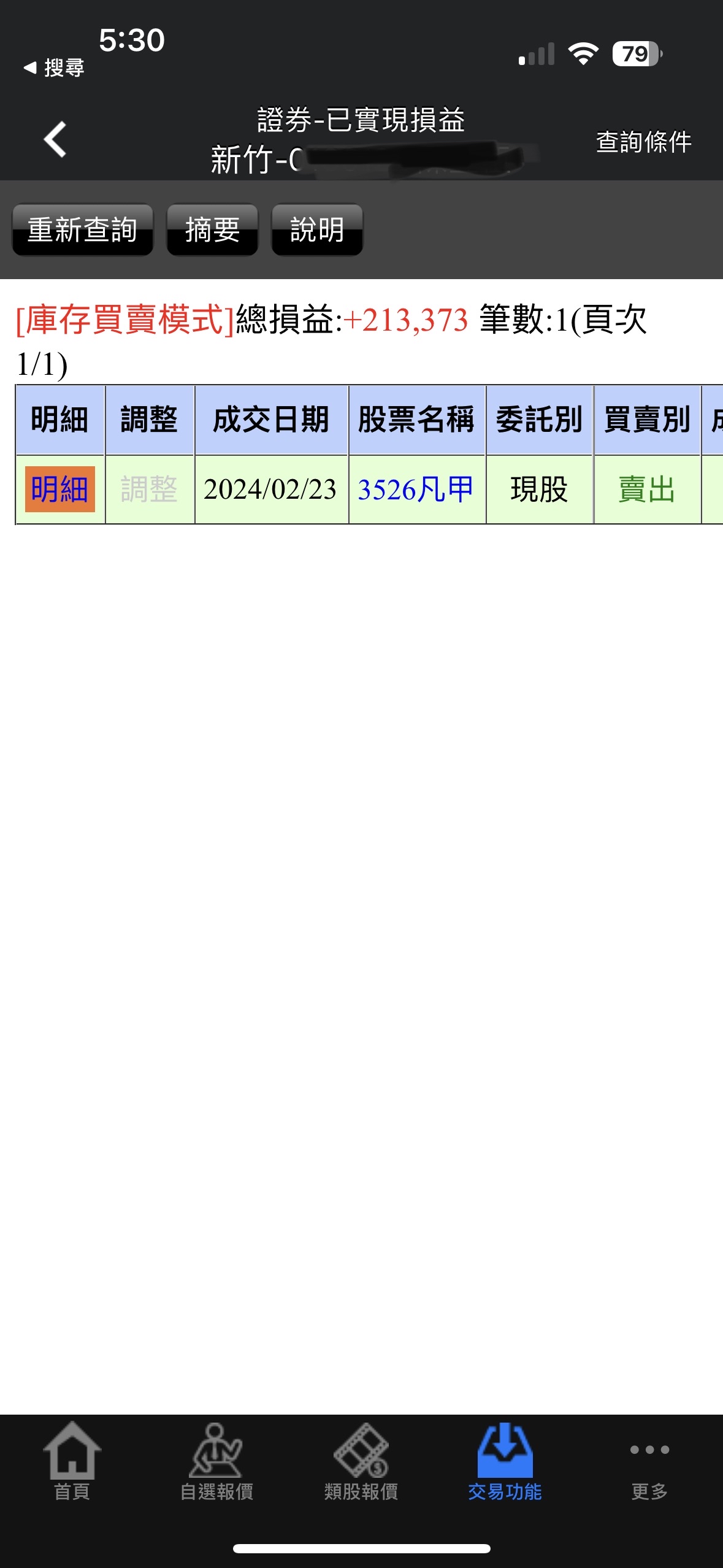This screenshot has width=723, height=1568.
Task: Tap the 重新查詢 button
Action: [x=83, y=230]
